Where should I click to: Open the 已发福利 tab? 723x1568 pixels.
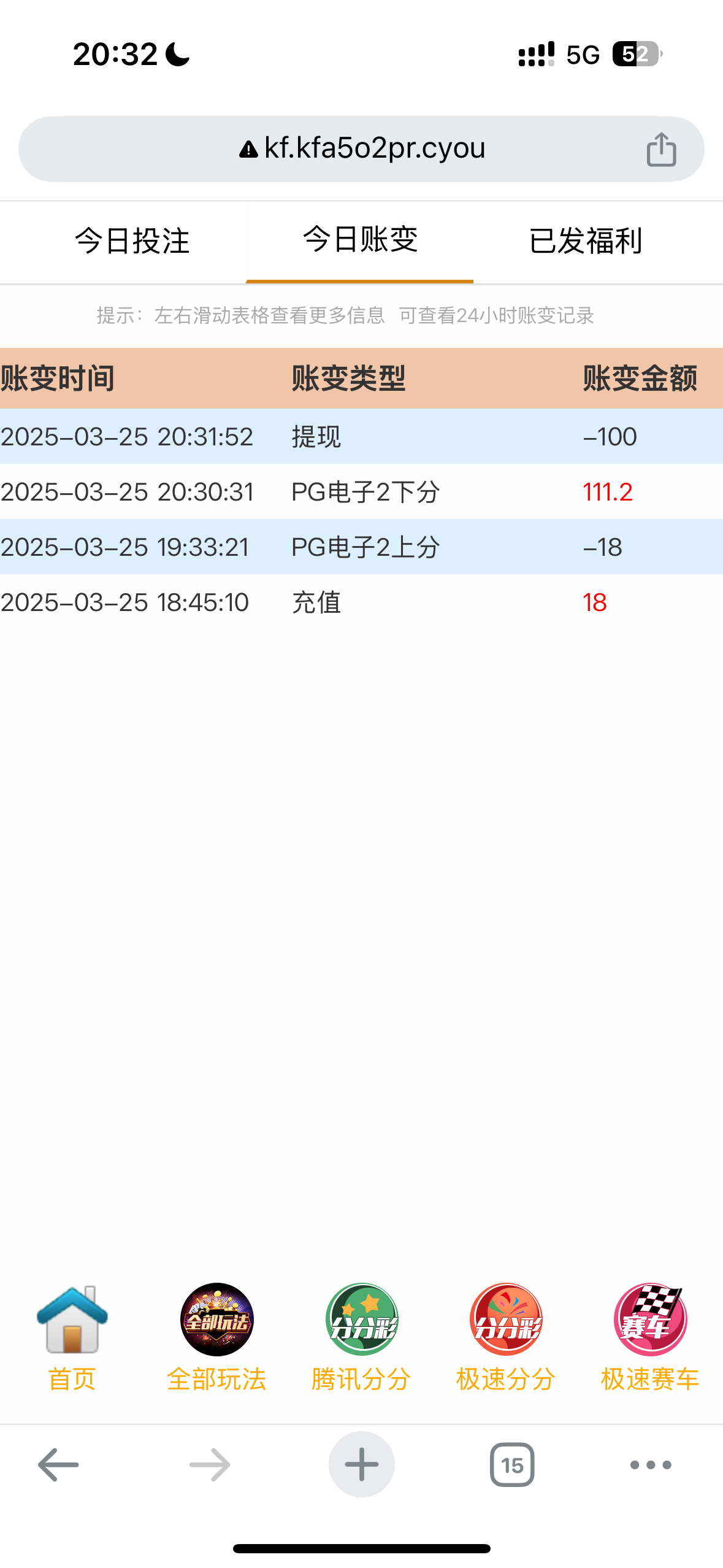click(x=585, y=241)
